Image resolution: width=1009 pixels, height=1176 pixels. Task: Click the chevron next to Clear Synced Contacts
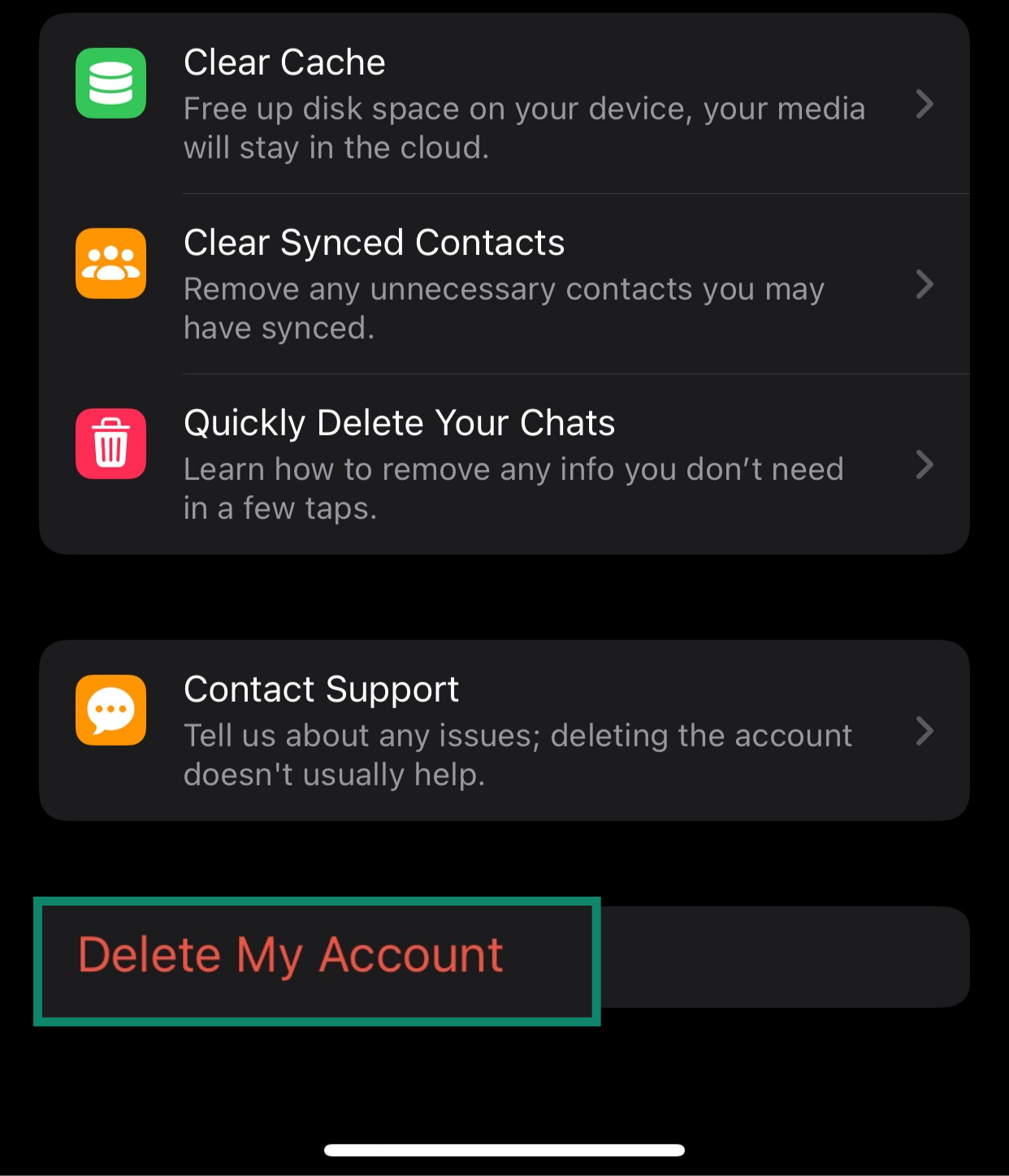coord(924,286)
